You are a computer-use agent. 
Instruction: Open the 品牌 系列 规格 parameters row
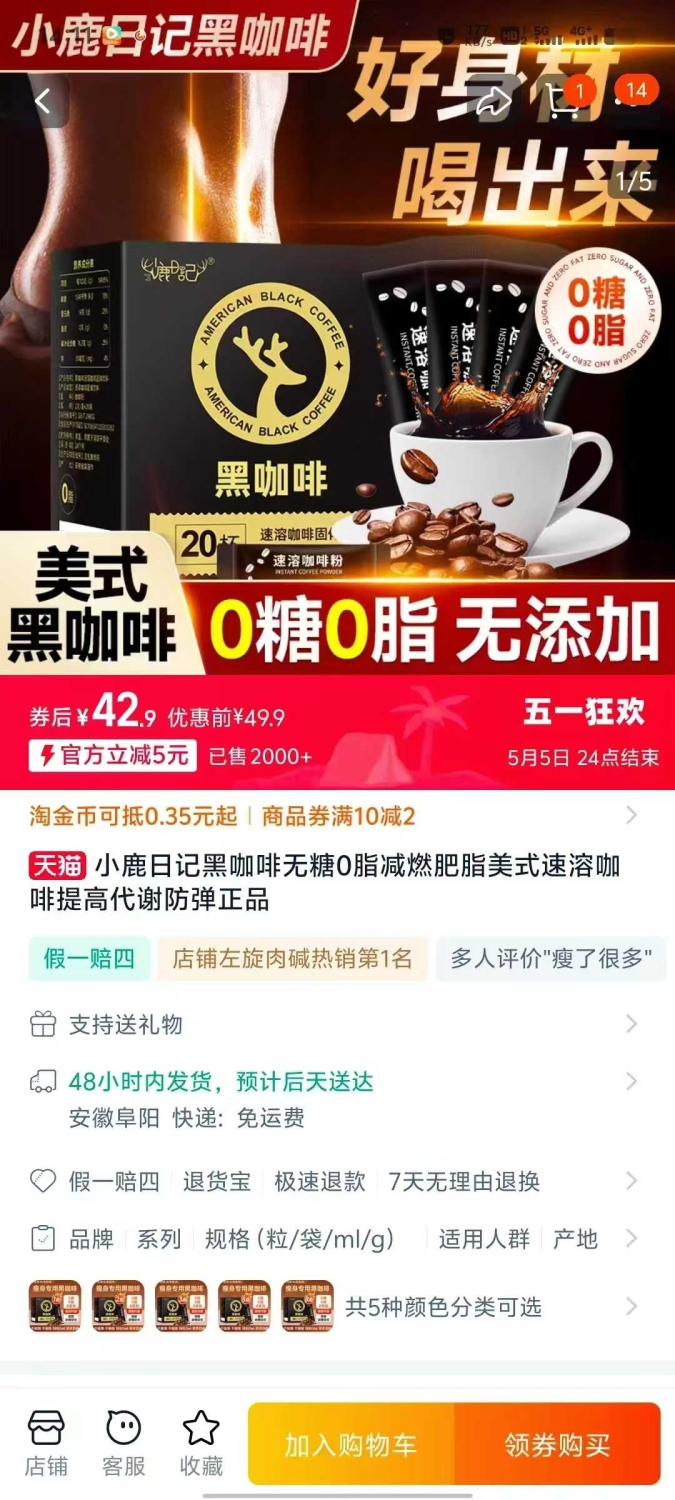tap(337, 1239)
